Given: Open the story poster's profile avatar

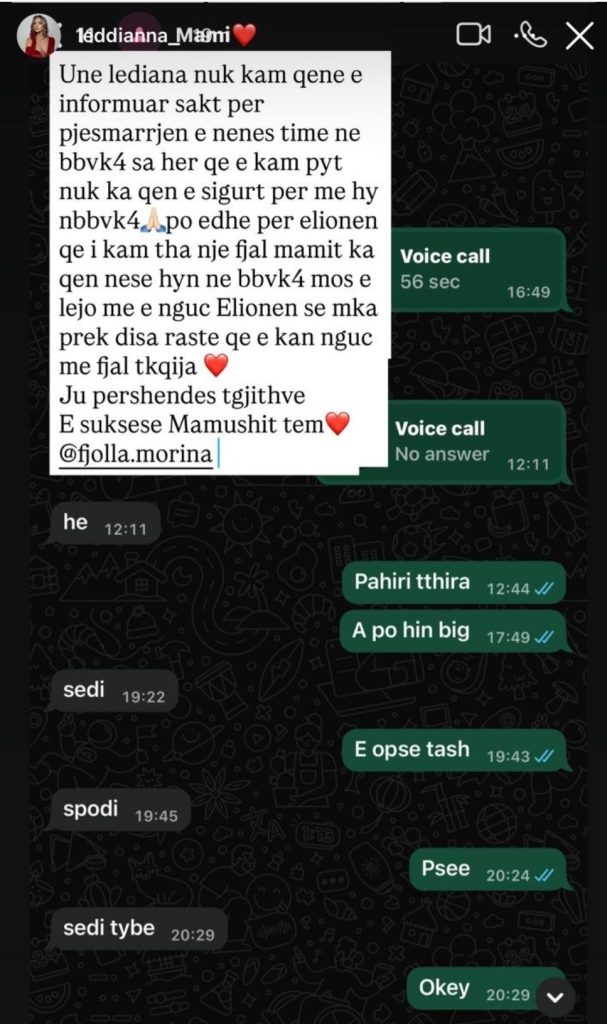Looking at the screenshot, I should point(36,36).
